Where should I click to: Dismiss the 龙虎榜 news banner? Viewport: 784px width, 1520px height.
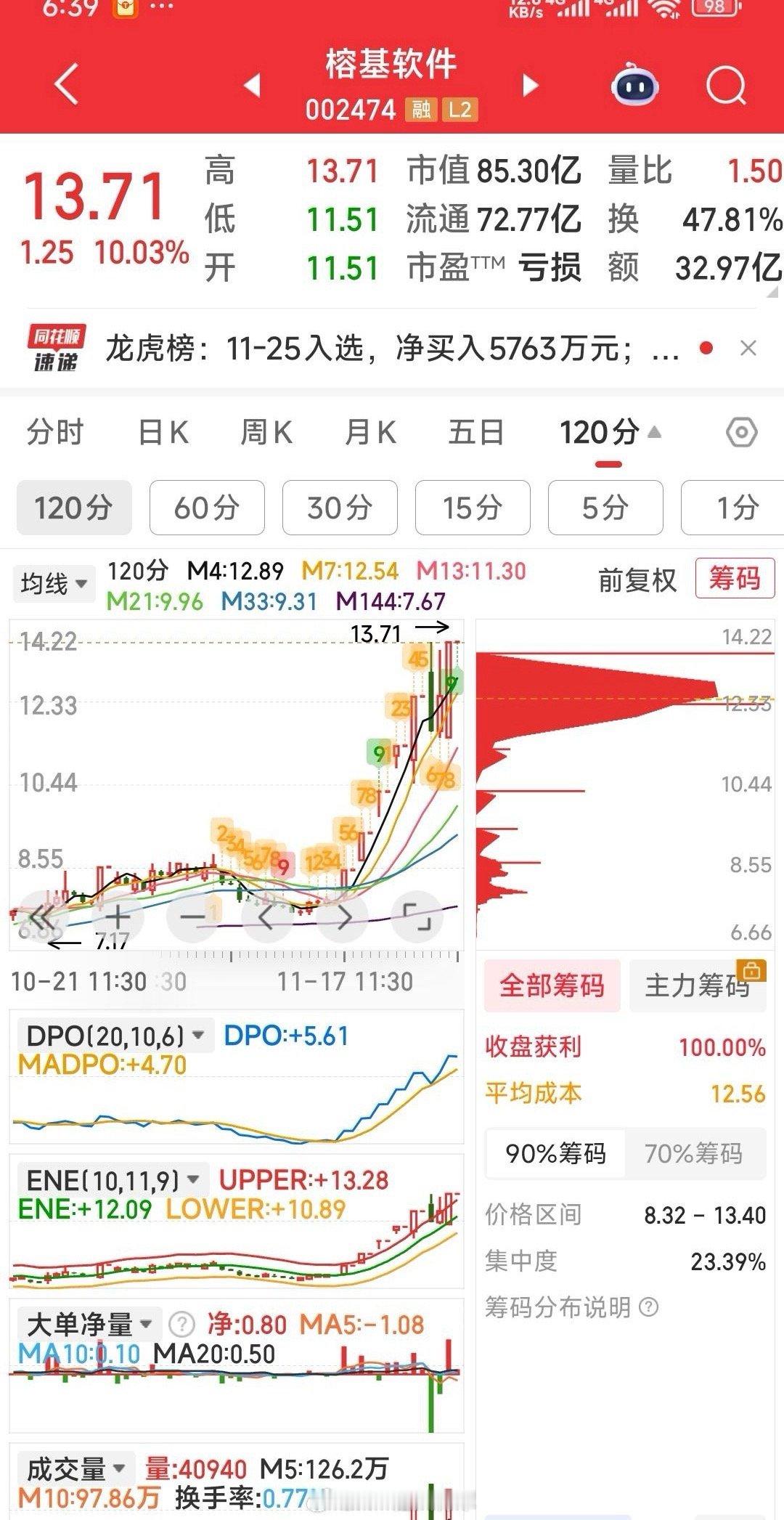coord(748,349)
